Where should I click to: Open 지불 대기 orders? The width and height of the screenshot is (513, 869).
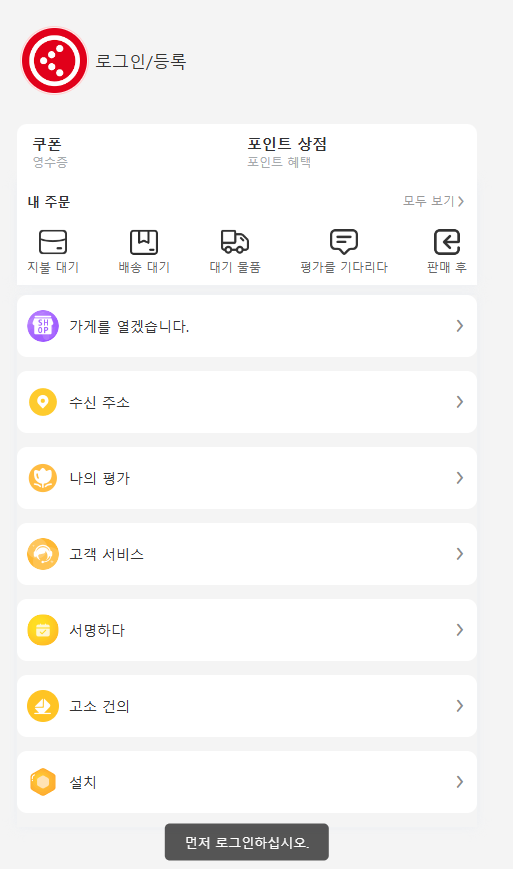point(53,252)
